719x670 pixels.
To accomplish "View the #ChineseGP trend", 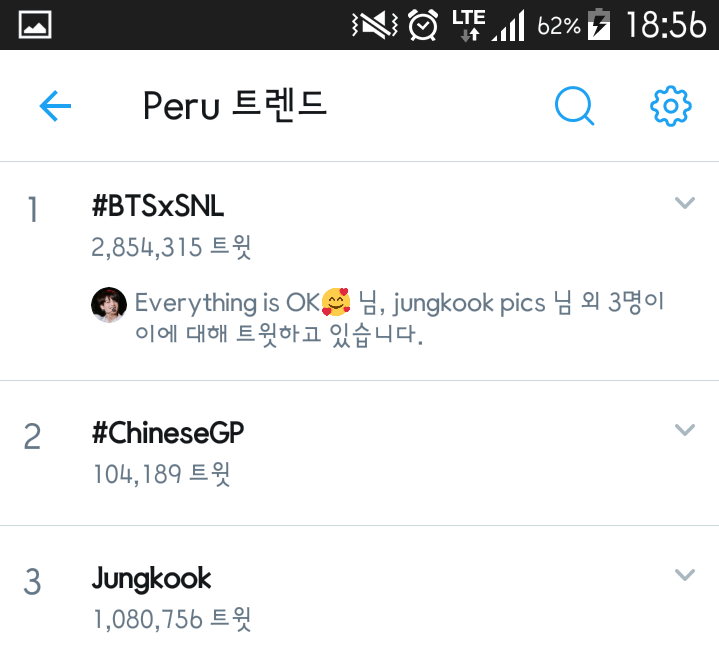I will [x=168, y=434].
